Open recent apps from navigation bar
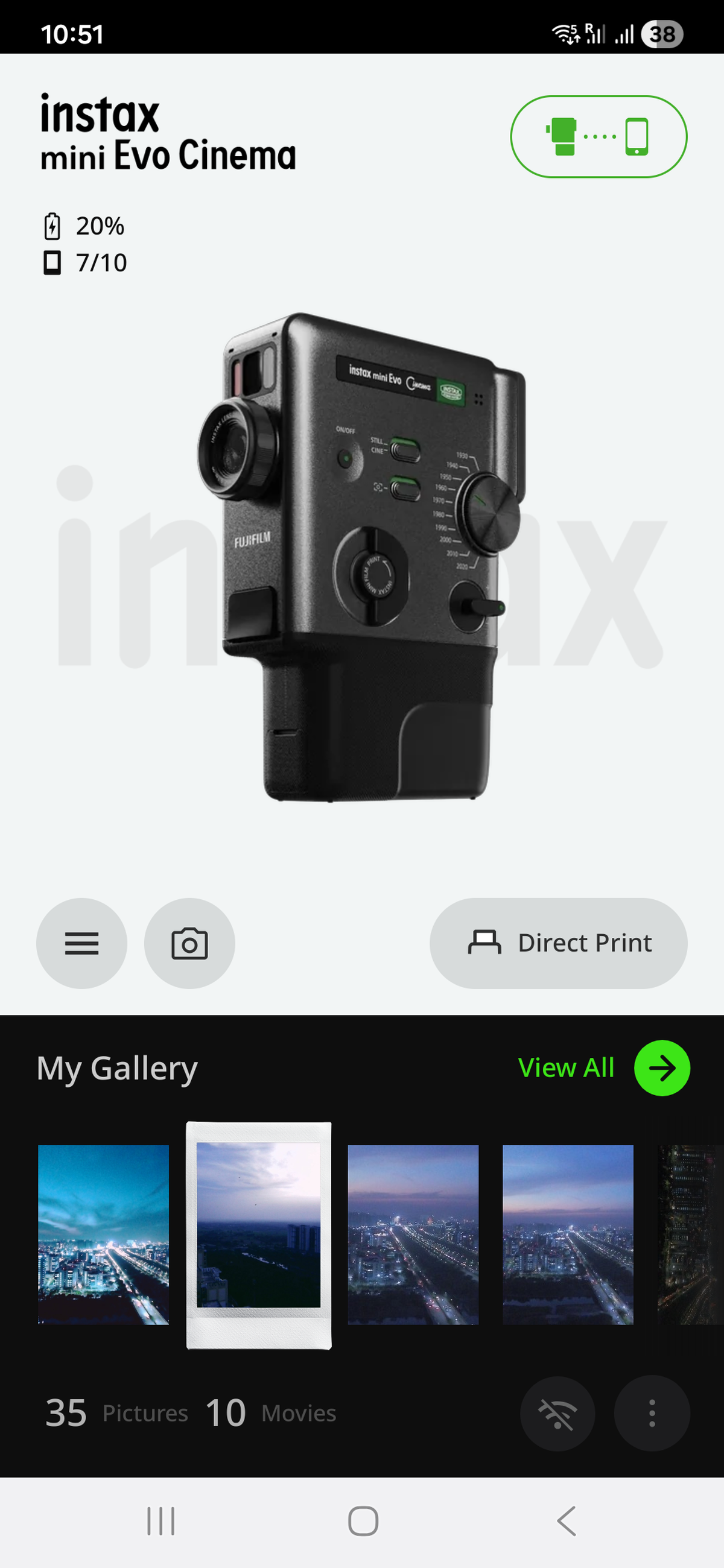724x1568 pixels. (160, 1521)
